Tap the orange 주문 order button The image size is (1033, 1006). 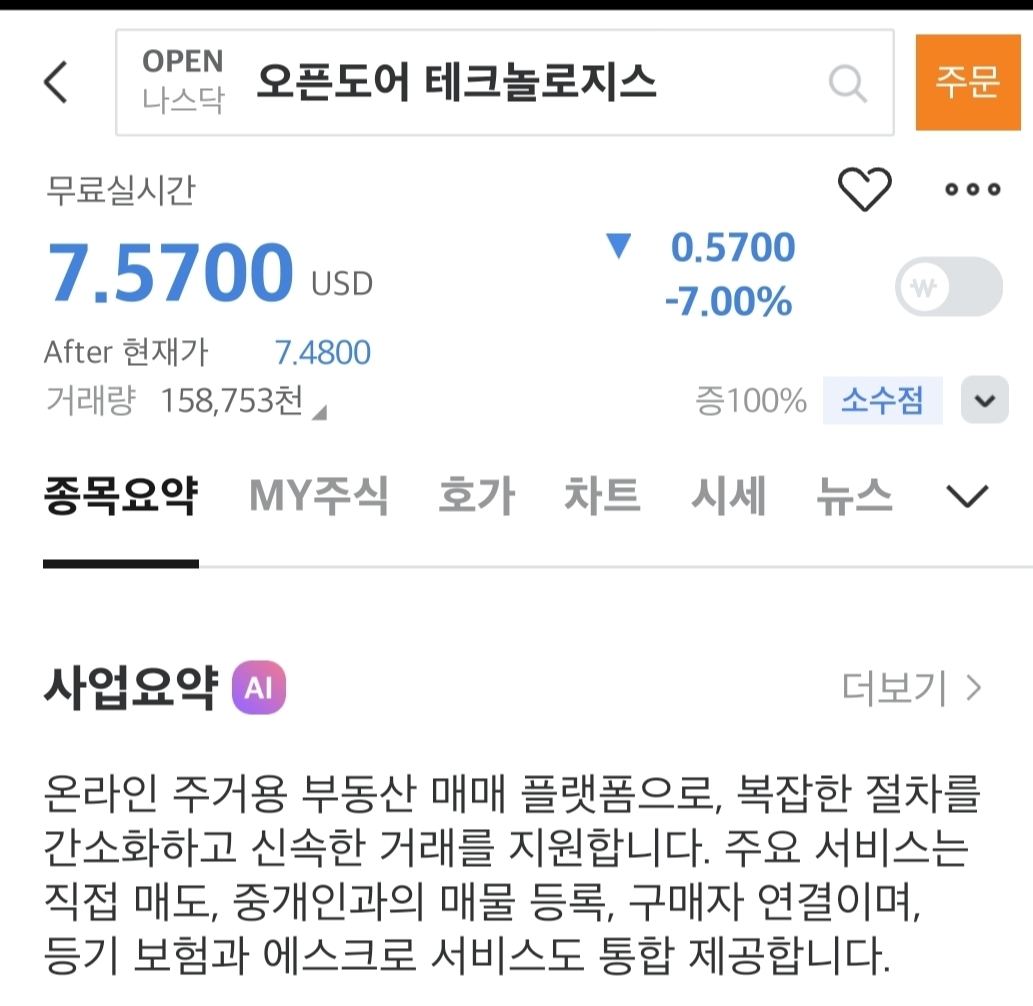click(967, 83)
